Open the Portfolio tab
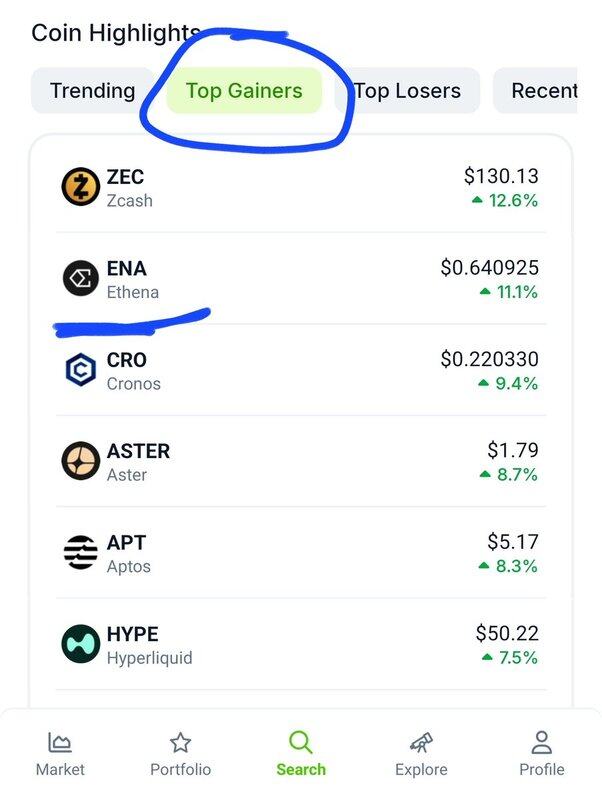The image size is (602, 800). click(x=180, y=754)
